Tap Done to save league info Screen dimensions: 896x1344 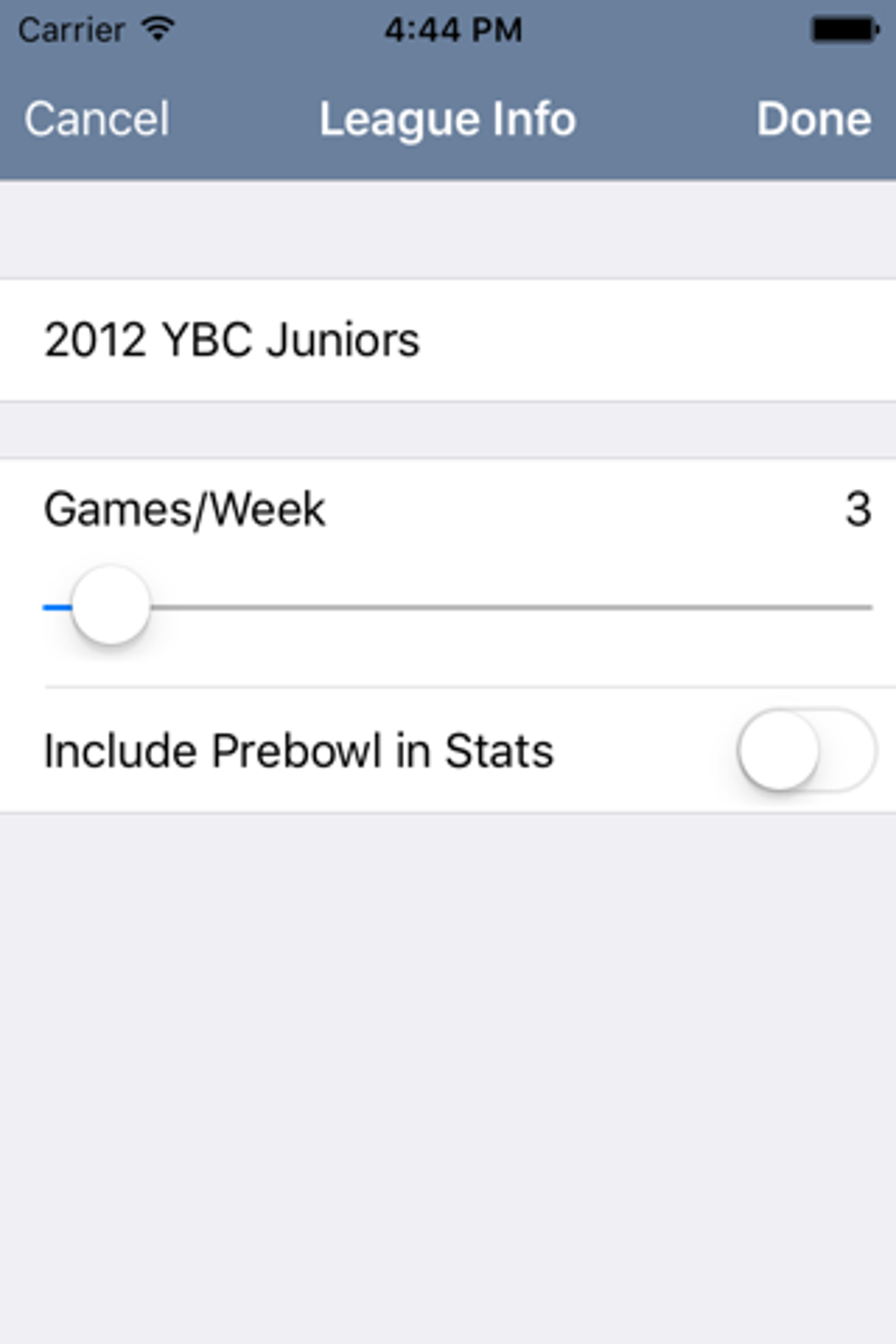tap(813, 119)
